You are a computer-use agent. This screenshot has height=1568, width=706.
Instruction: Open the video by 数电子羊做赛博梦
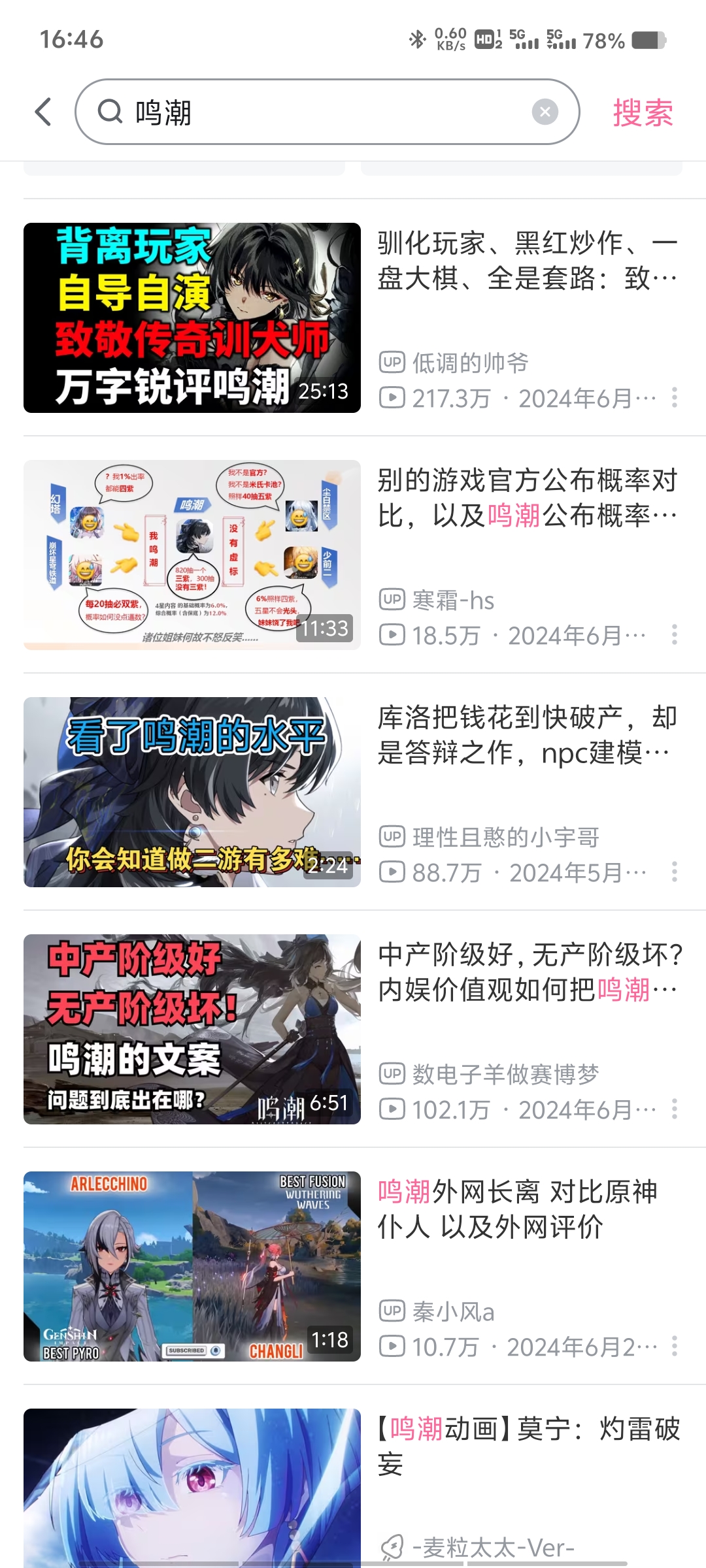click(x=353, y=1029)
